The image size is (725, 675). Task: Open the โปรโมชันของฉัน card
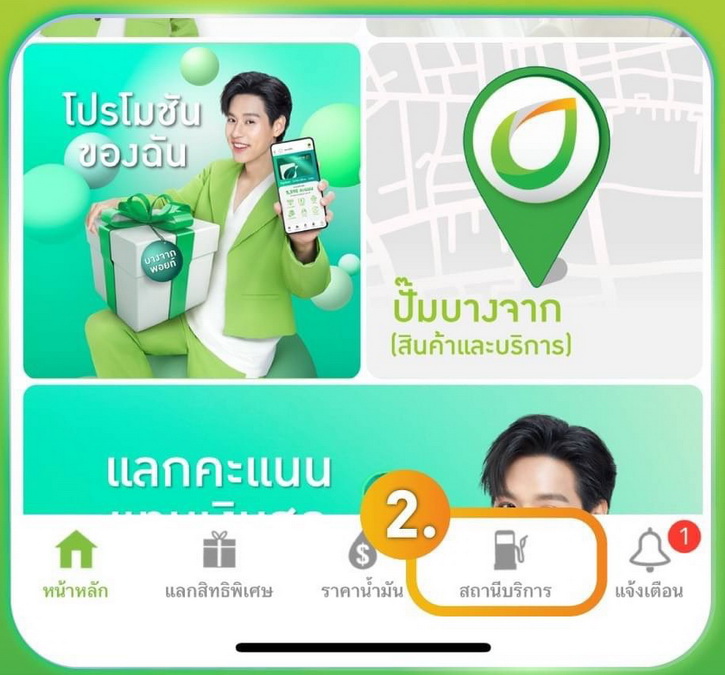coord(191,210)
